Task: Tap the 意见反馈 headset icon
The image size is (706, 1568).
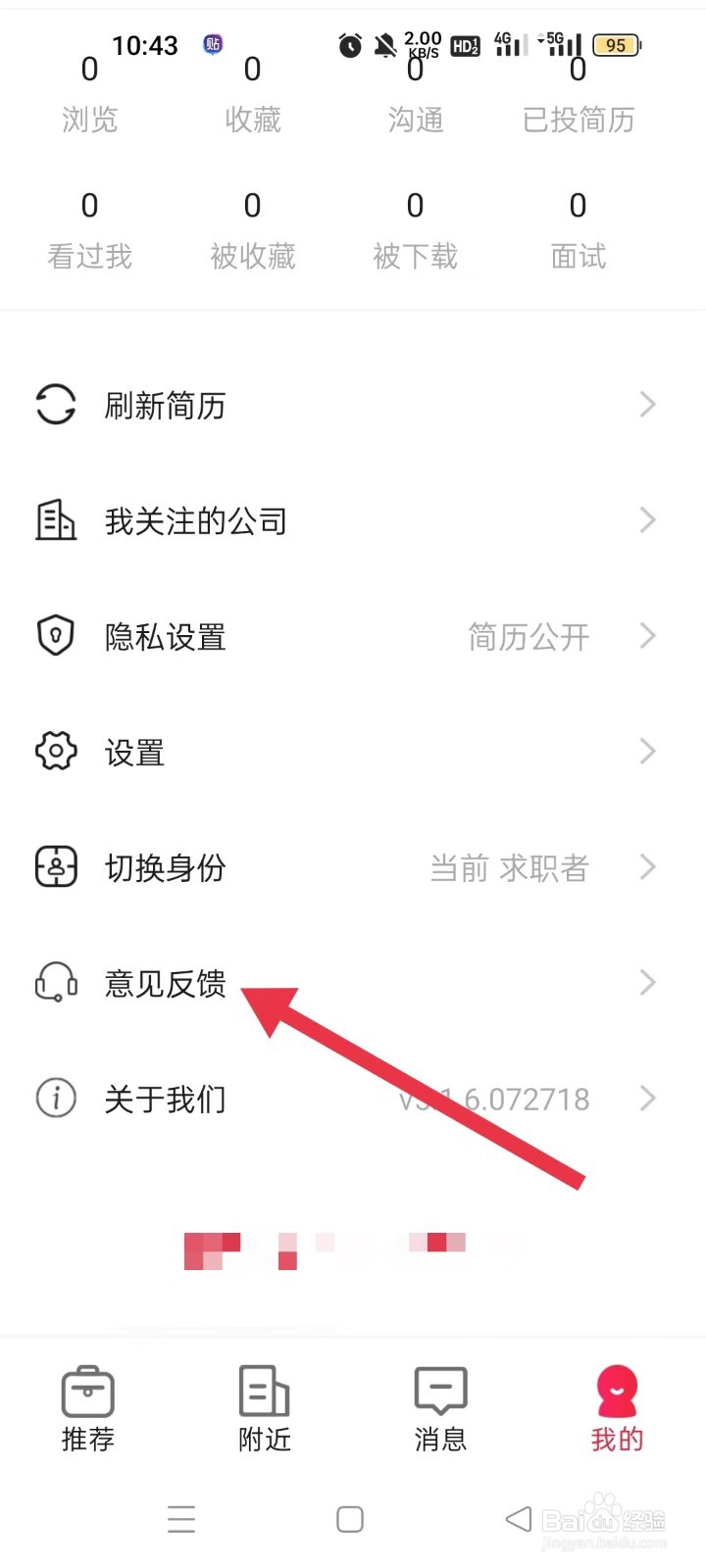Action: coord(56,983)
